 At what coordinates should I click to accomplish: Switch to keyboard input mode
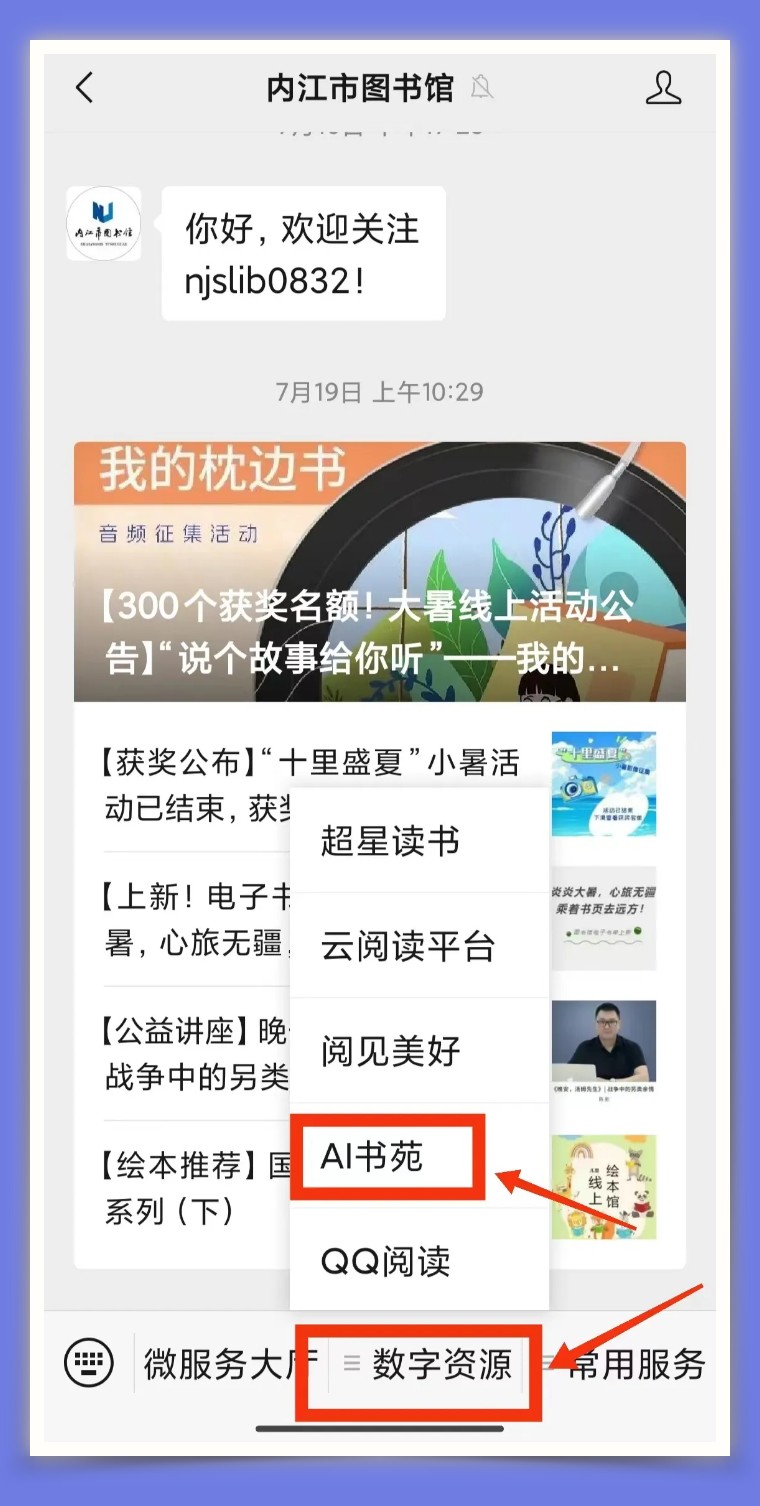click(89, 1362)
